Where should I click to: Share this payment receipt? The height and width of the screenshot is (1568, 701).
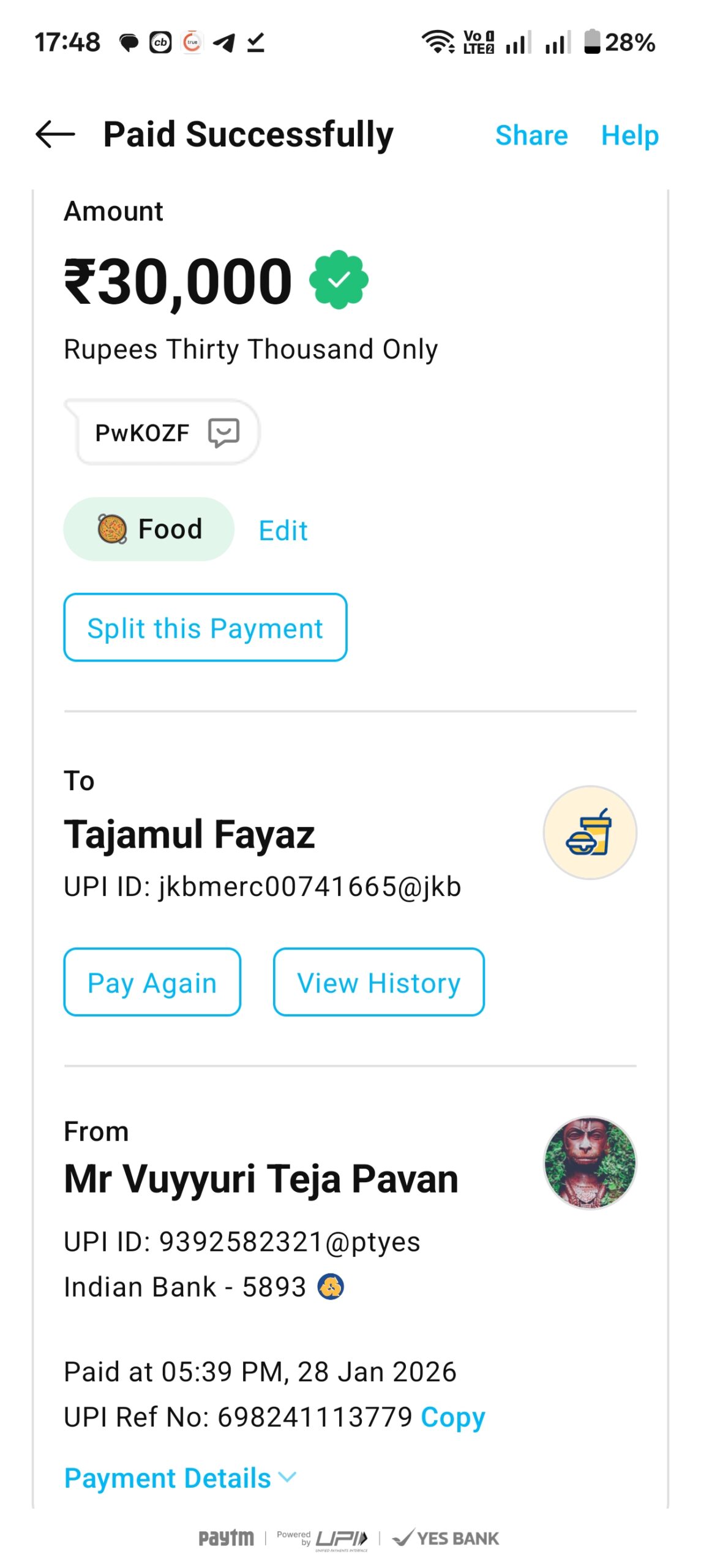(531, 135)
